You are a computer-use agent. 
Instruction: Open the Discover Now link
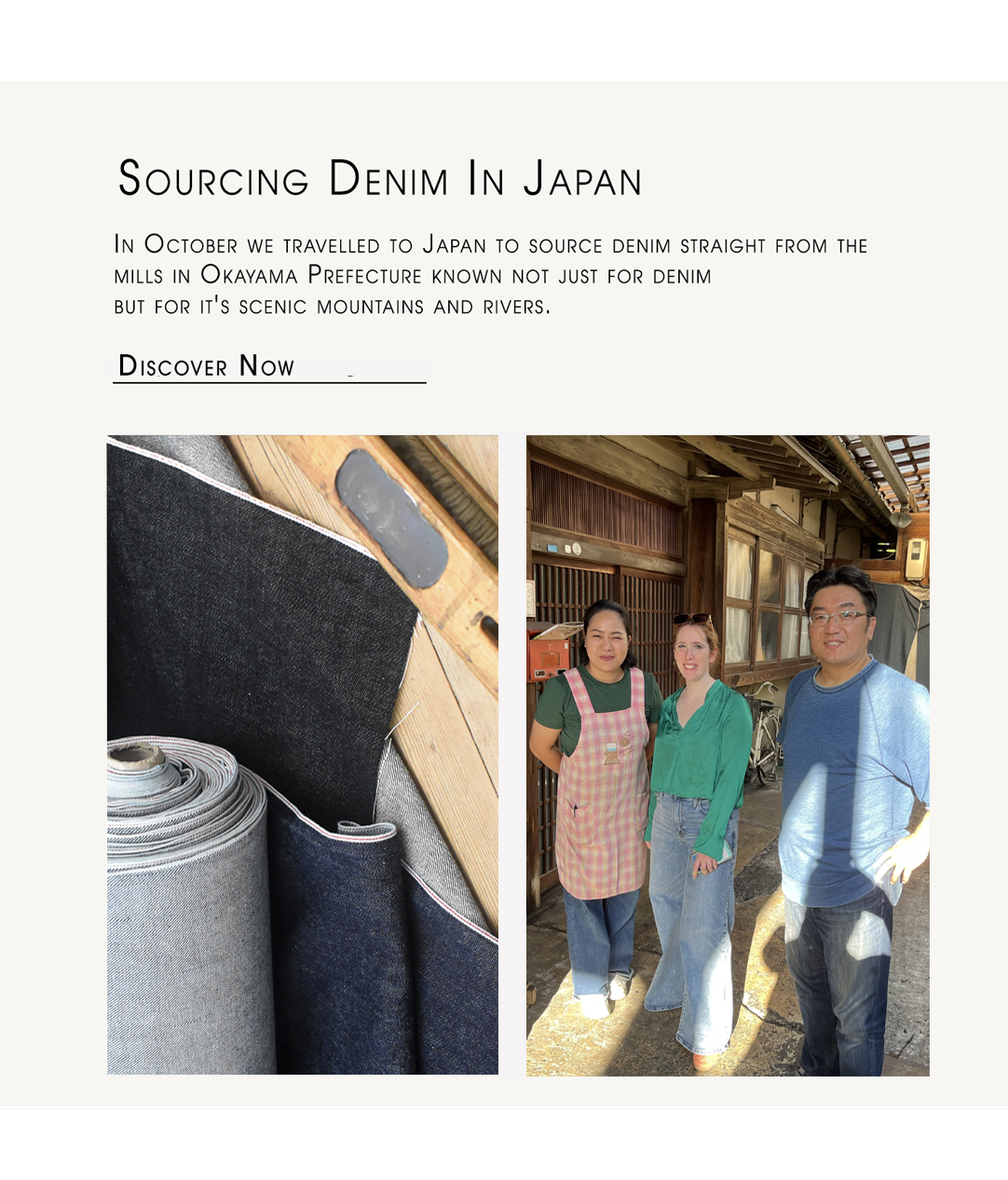207,366
